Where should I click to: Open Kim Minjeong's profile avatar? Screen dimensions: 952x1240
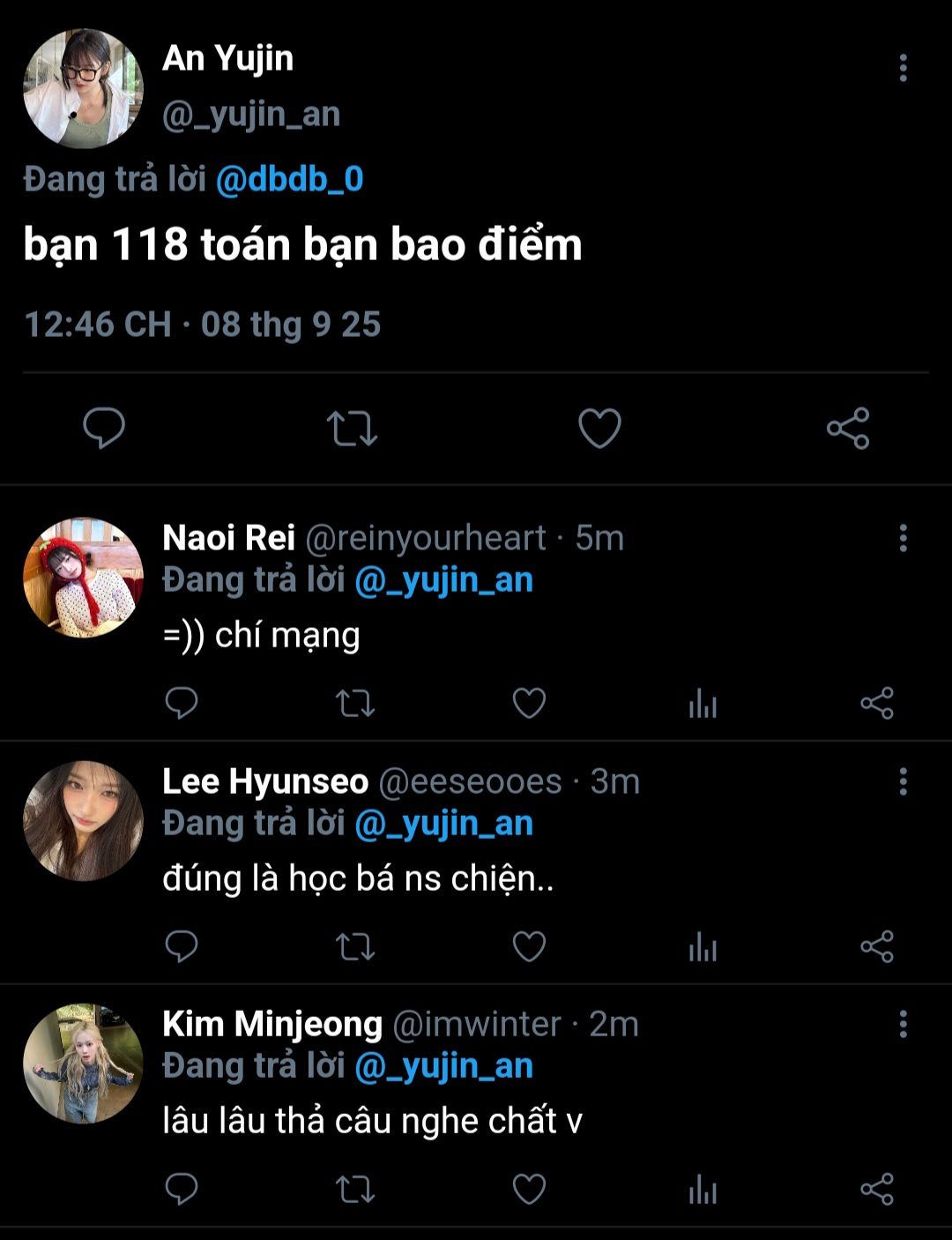tap(83, 1064)
